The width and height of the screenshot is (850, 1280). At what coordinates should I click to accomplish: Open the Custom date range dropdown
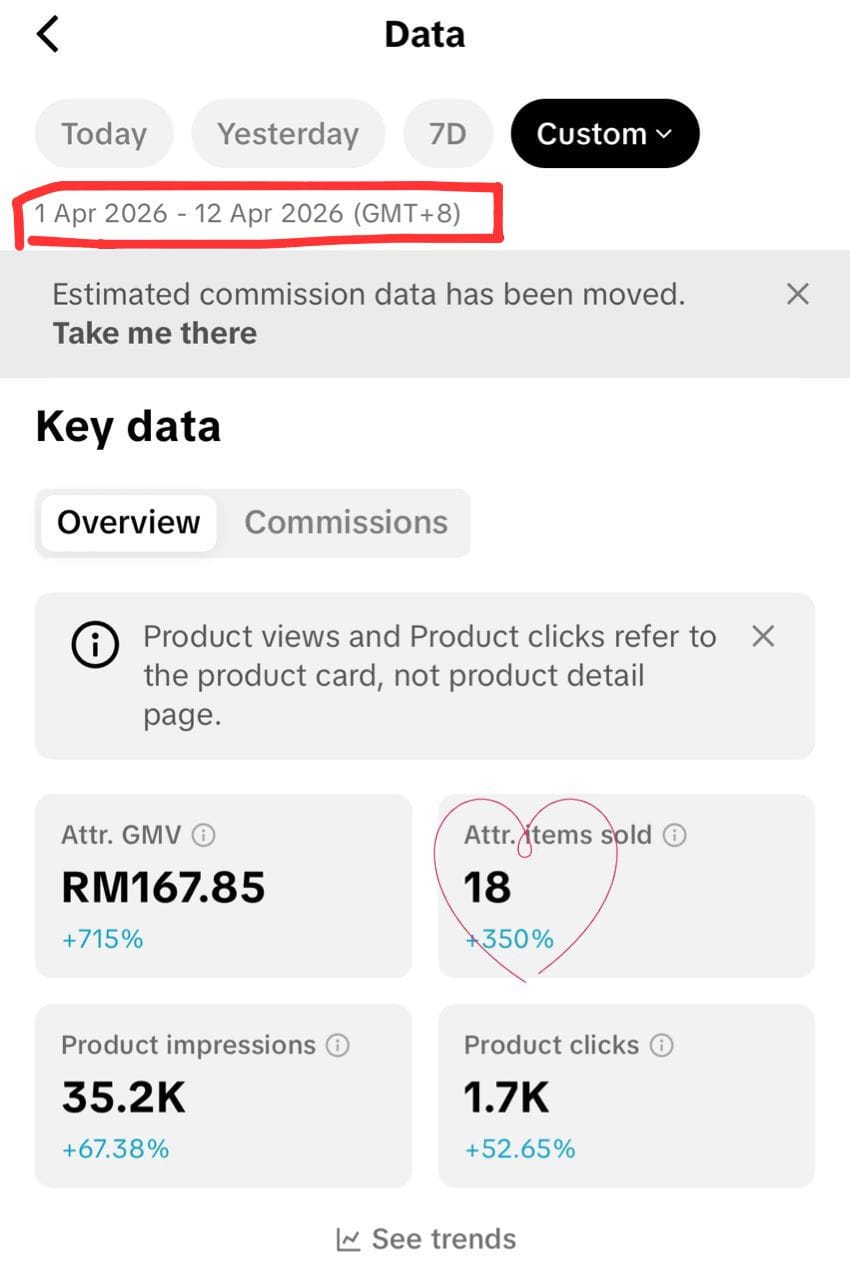pyautogui.click(x=604, y=134)
